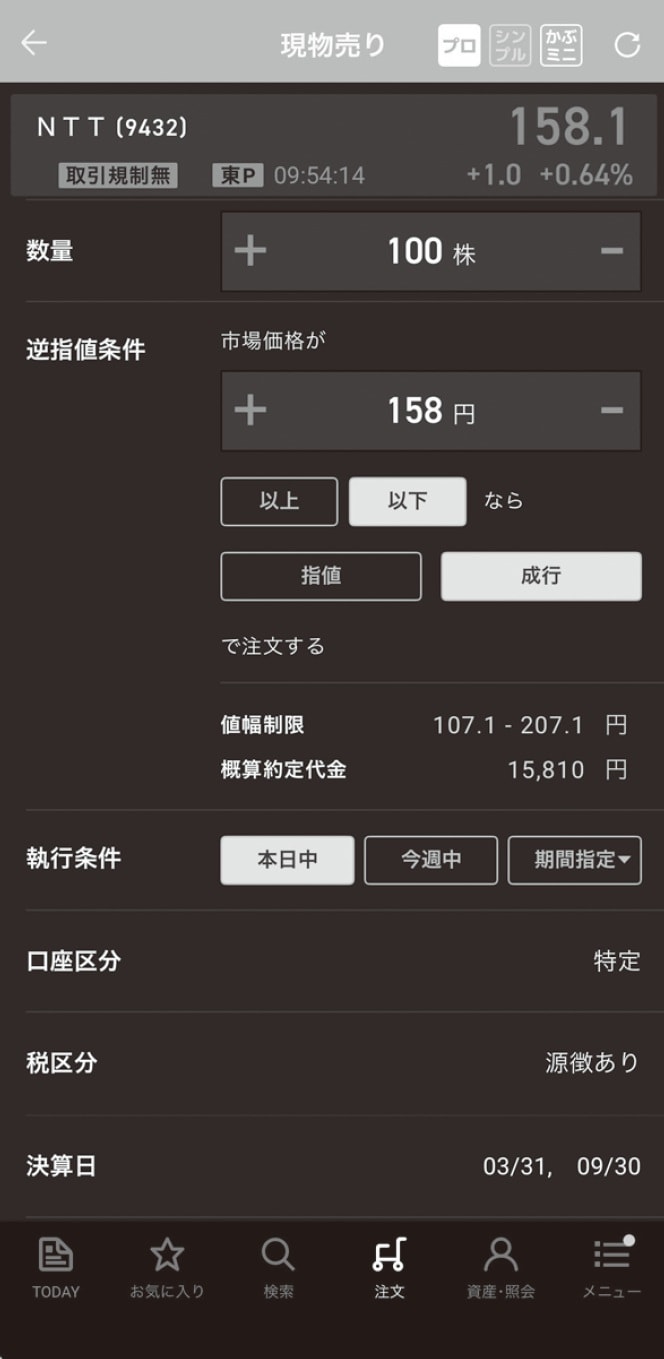Select the 以上 condition
The image size is (664, 1359).
279,501
